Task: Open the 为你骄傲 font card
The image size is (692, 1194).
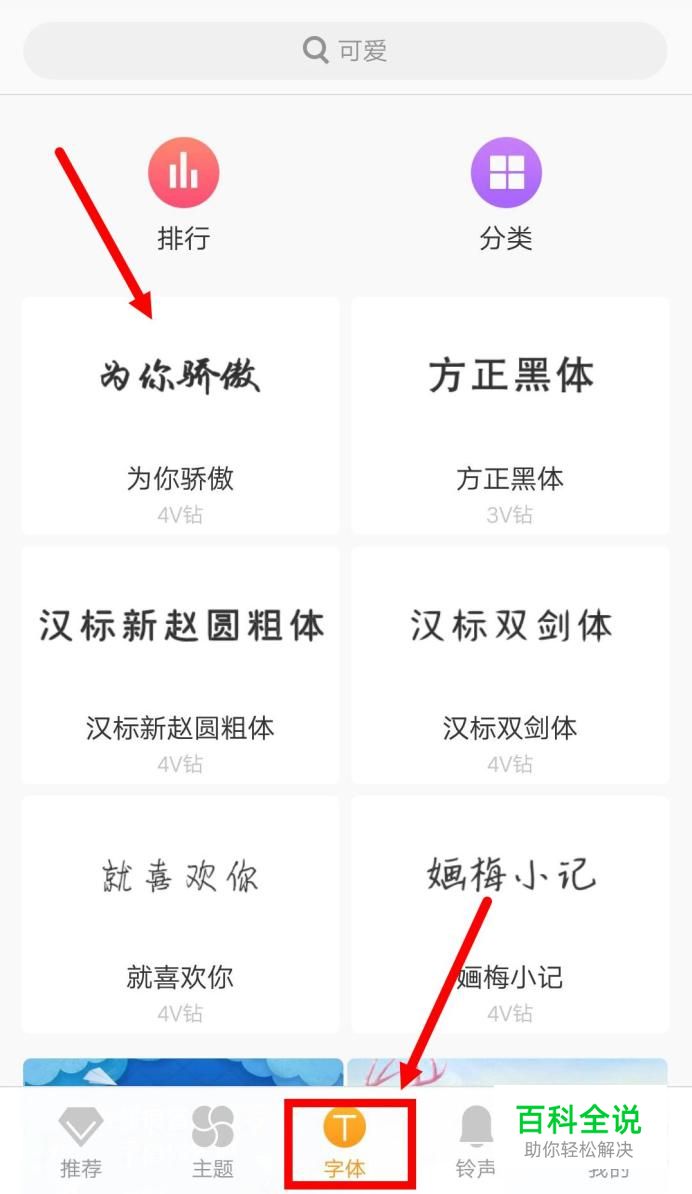Action: (180, 416)
